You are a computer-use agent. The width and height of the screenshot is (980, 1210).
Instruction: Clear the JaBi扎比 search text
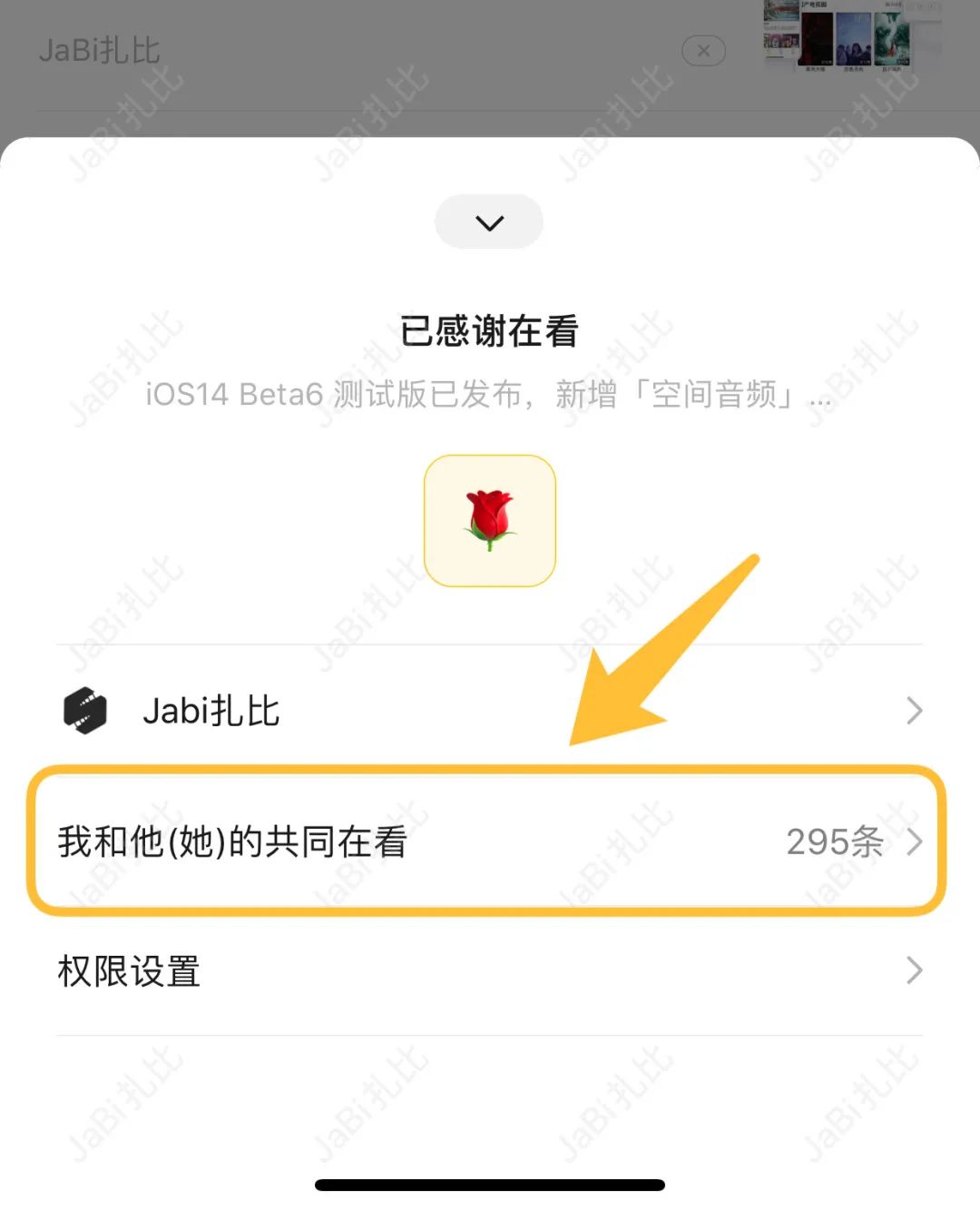point(703,51)
